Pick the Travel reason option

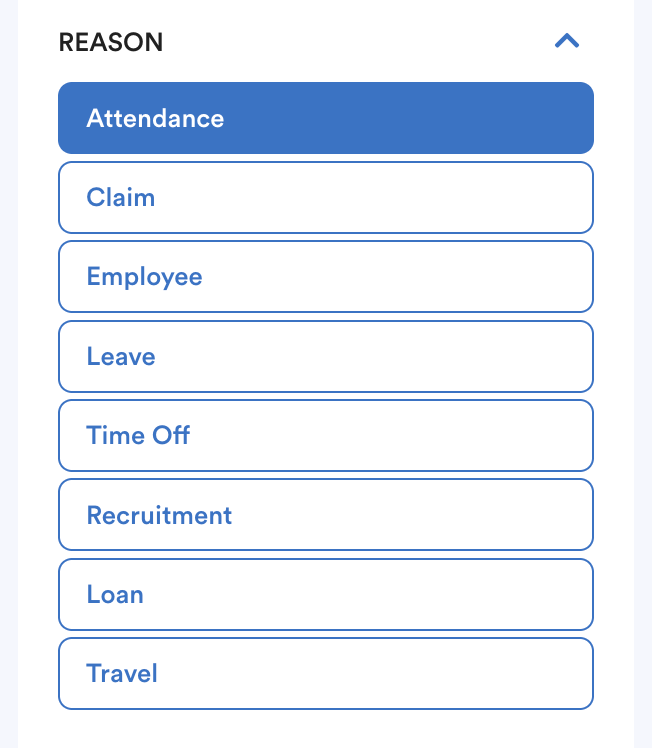point(326,673)
